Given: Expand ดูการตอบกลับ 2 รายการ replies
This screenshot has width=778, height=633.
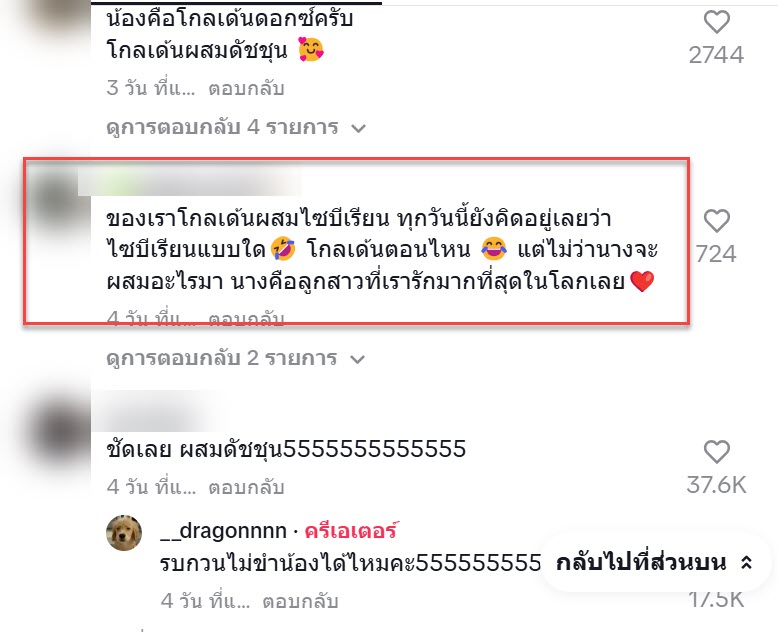Looking at the screenshot, I should point(236,358).
